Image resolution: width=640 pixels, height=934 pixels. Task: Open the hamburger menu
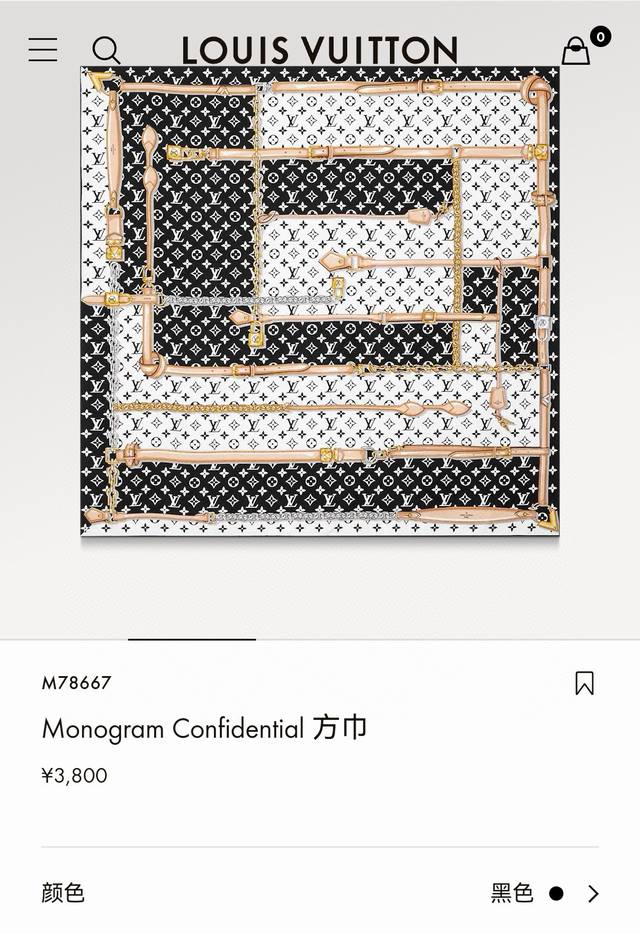click(43, 49)
